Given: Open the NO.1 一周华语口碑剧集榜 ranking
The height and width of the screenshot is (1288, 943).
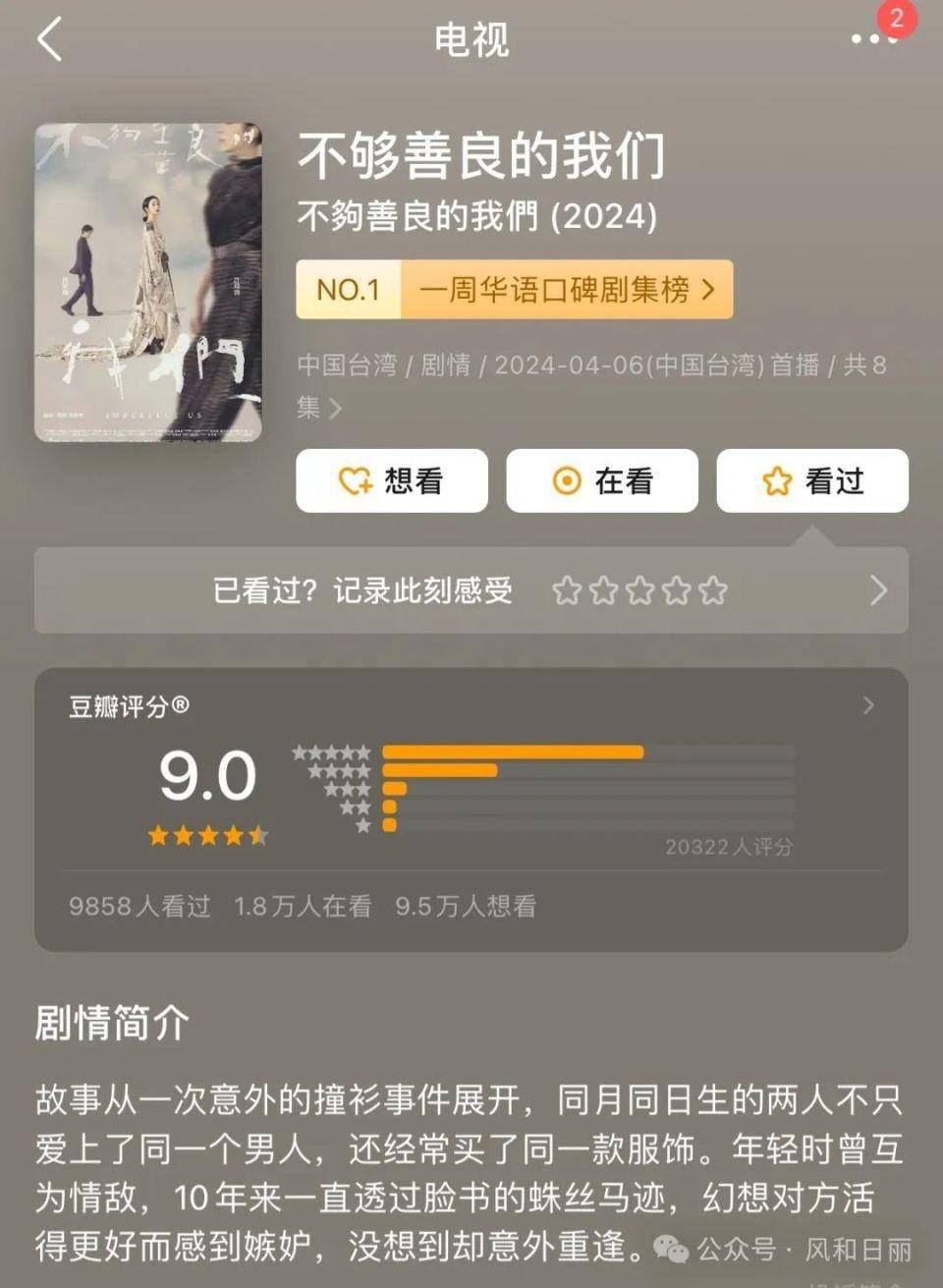Looking at the screenshot, I should point(515,289).
